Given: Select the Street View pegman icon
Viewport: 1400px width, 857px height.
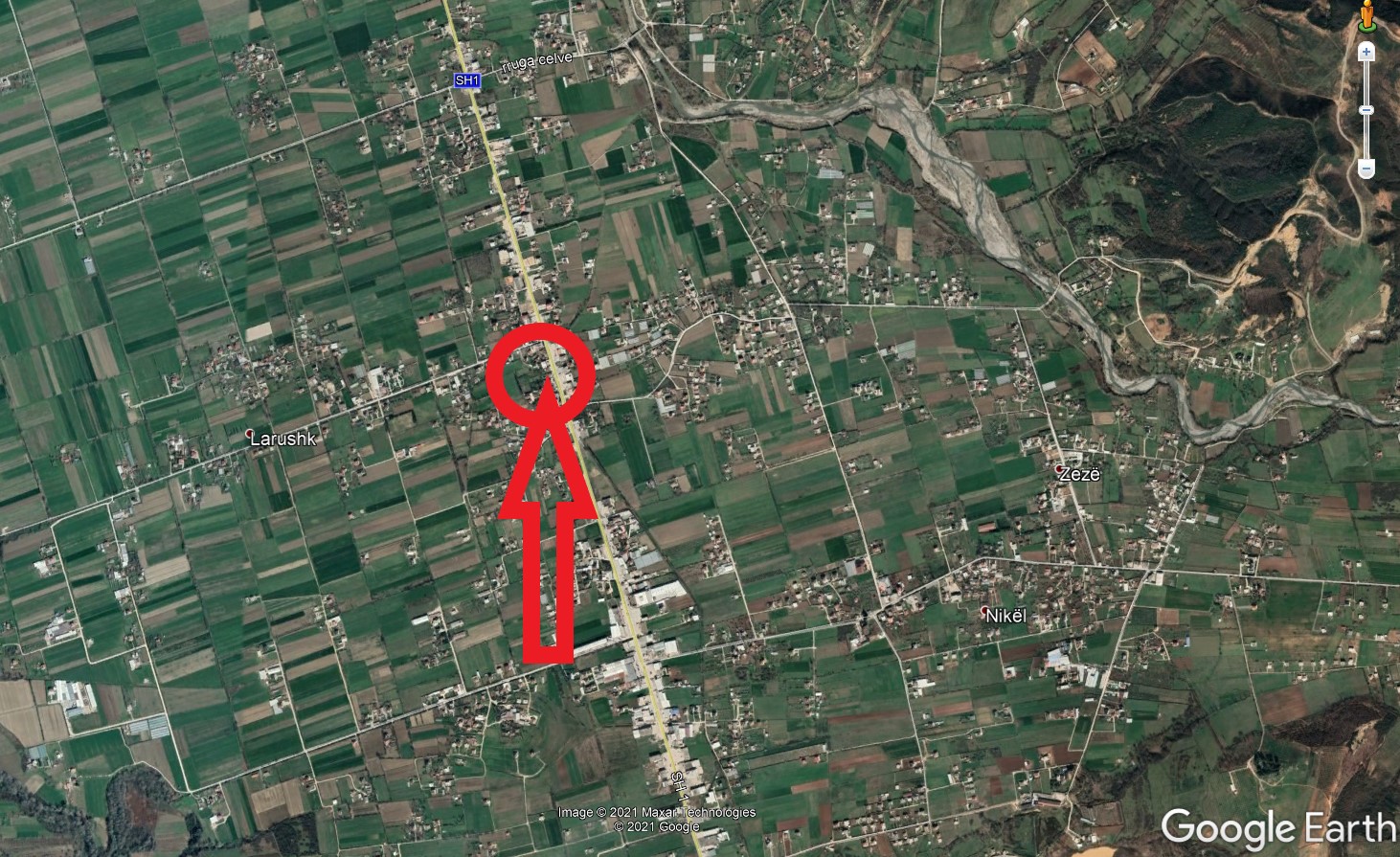Looking at the screenshot, I should pos(1367,17).
